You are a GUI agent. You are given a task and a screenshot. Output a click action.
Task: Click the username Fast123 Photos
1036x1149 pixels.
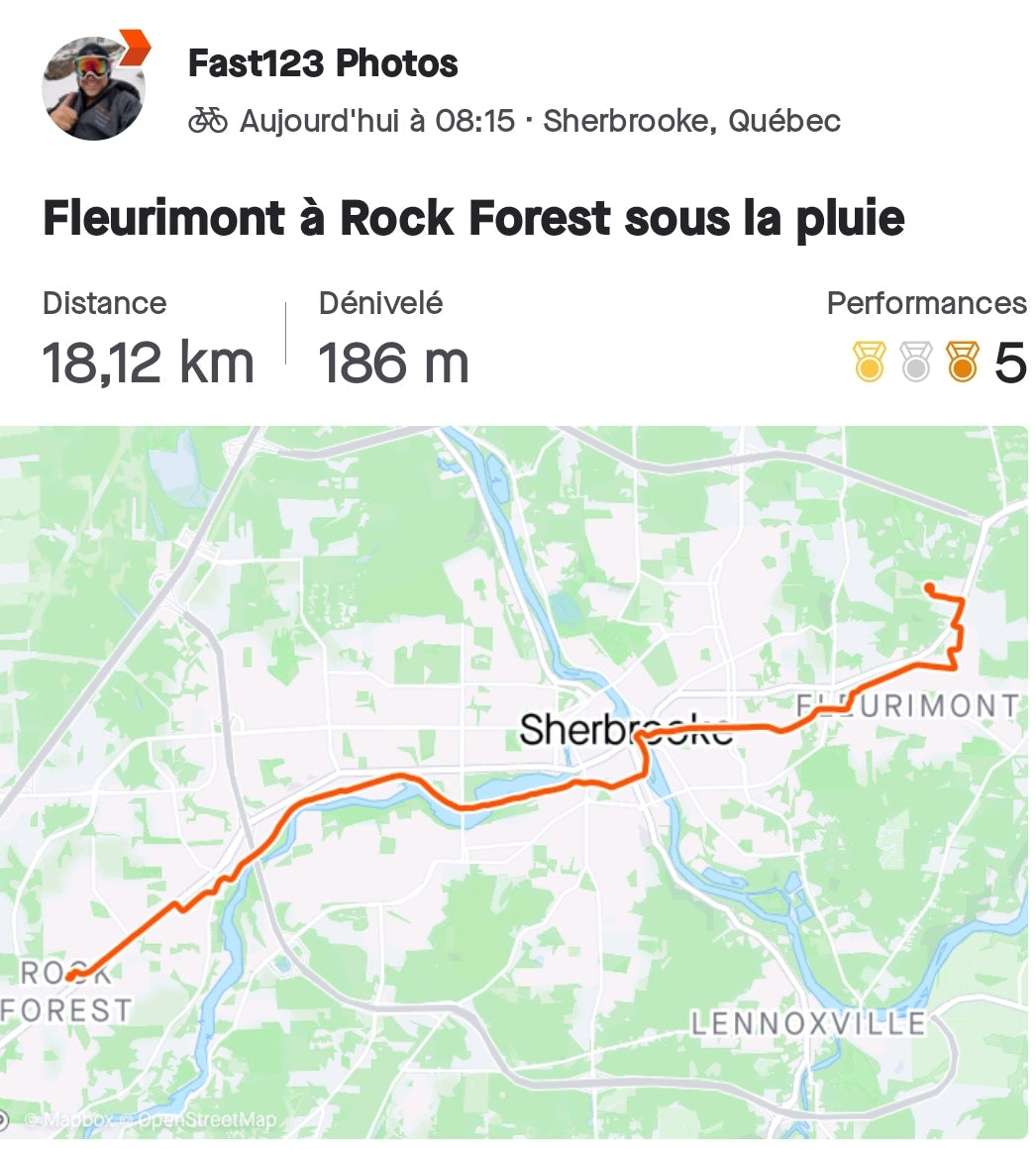(x=323, y=63)
